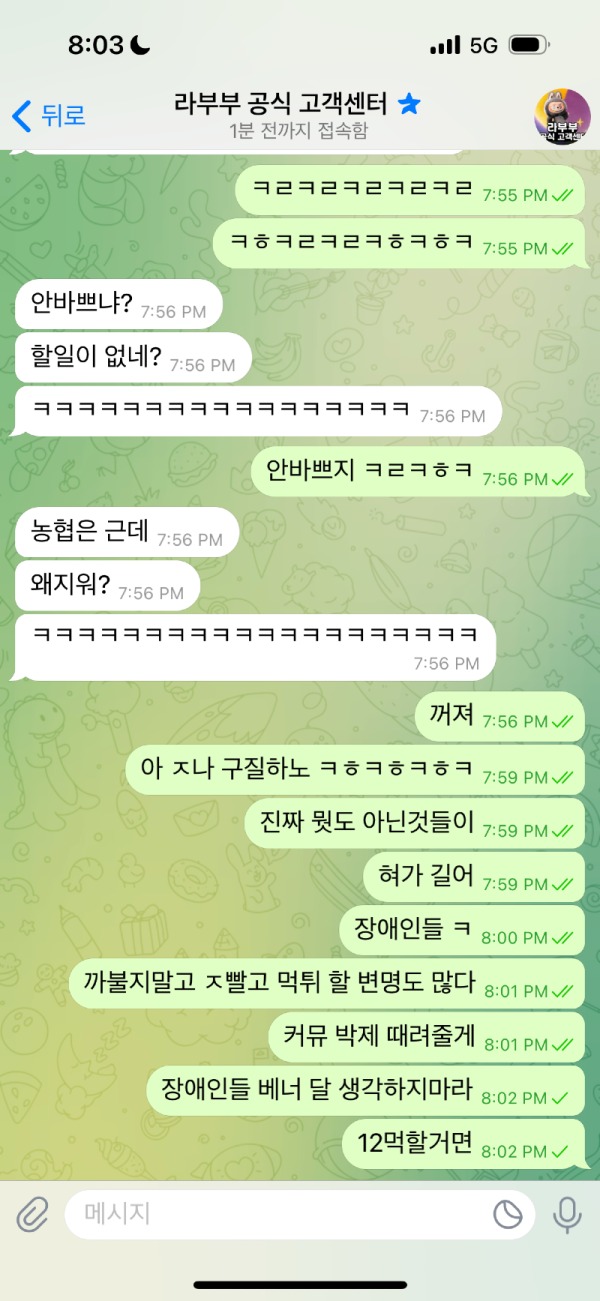Focus the 메시지 input field
Image resolution: width=600 pixels, height=1301 pixels.
280,1215
